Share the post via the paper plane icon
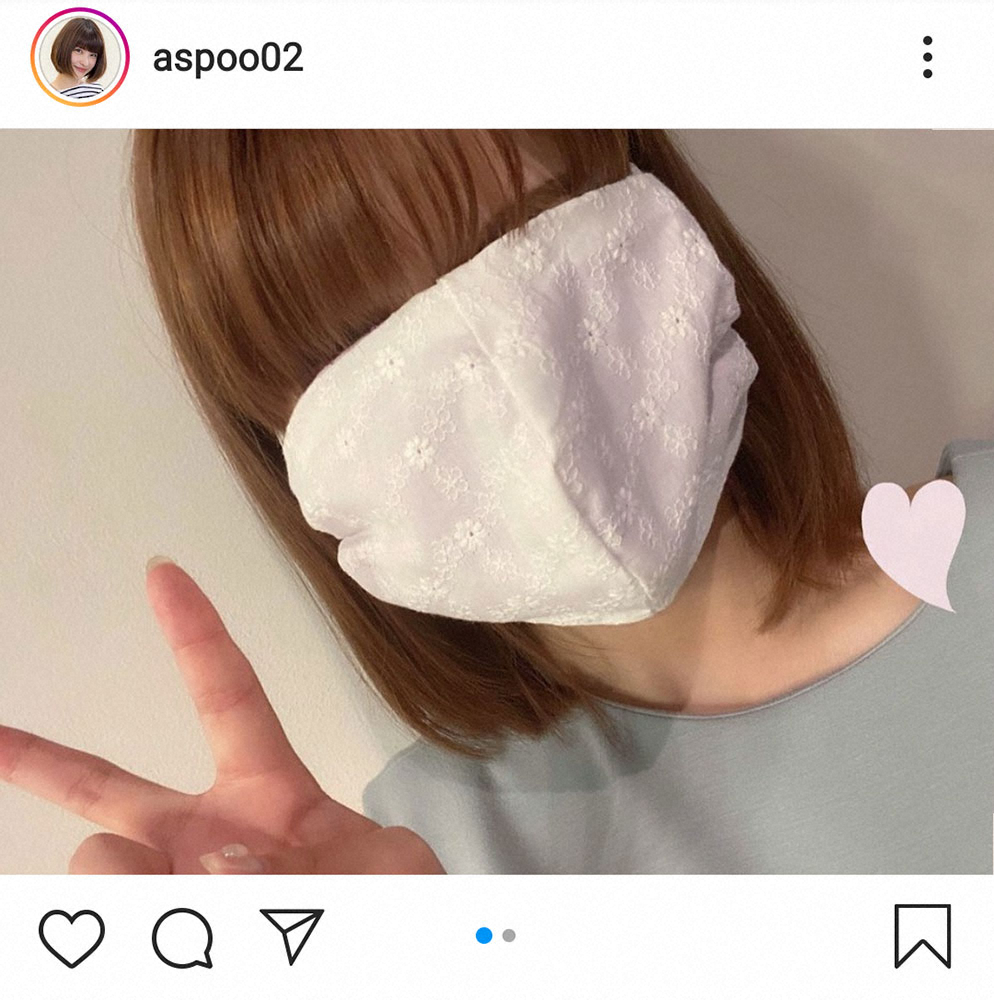994x1000 pixels. [x=291, y=936]
